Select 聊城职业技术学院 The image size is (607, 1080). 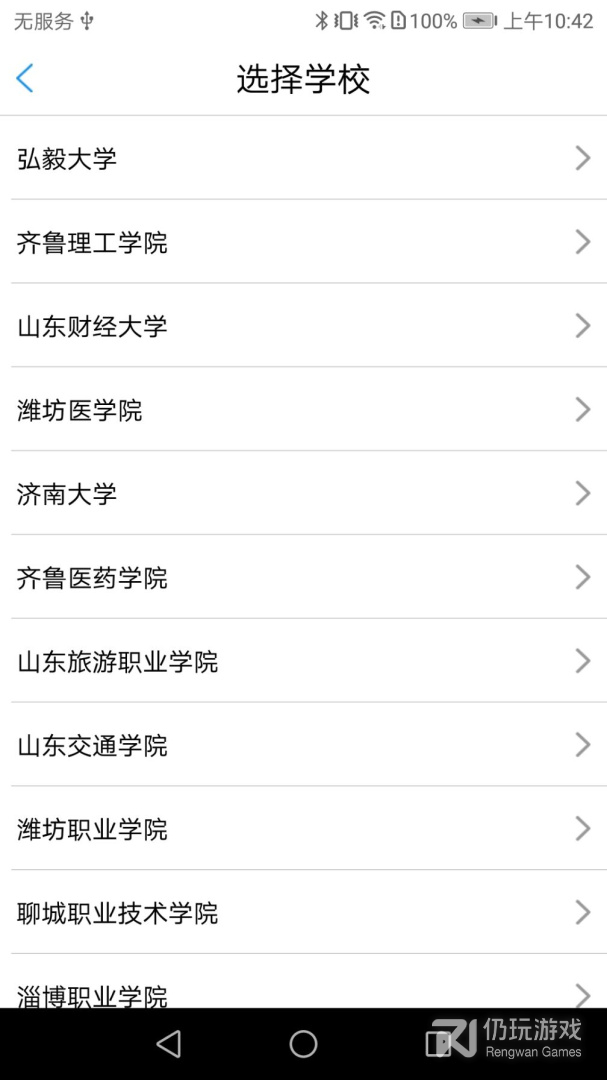(x=303, y=913)
